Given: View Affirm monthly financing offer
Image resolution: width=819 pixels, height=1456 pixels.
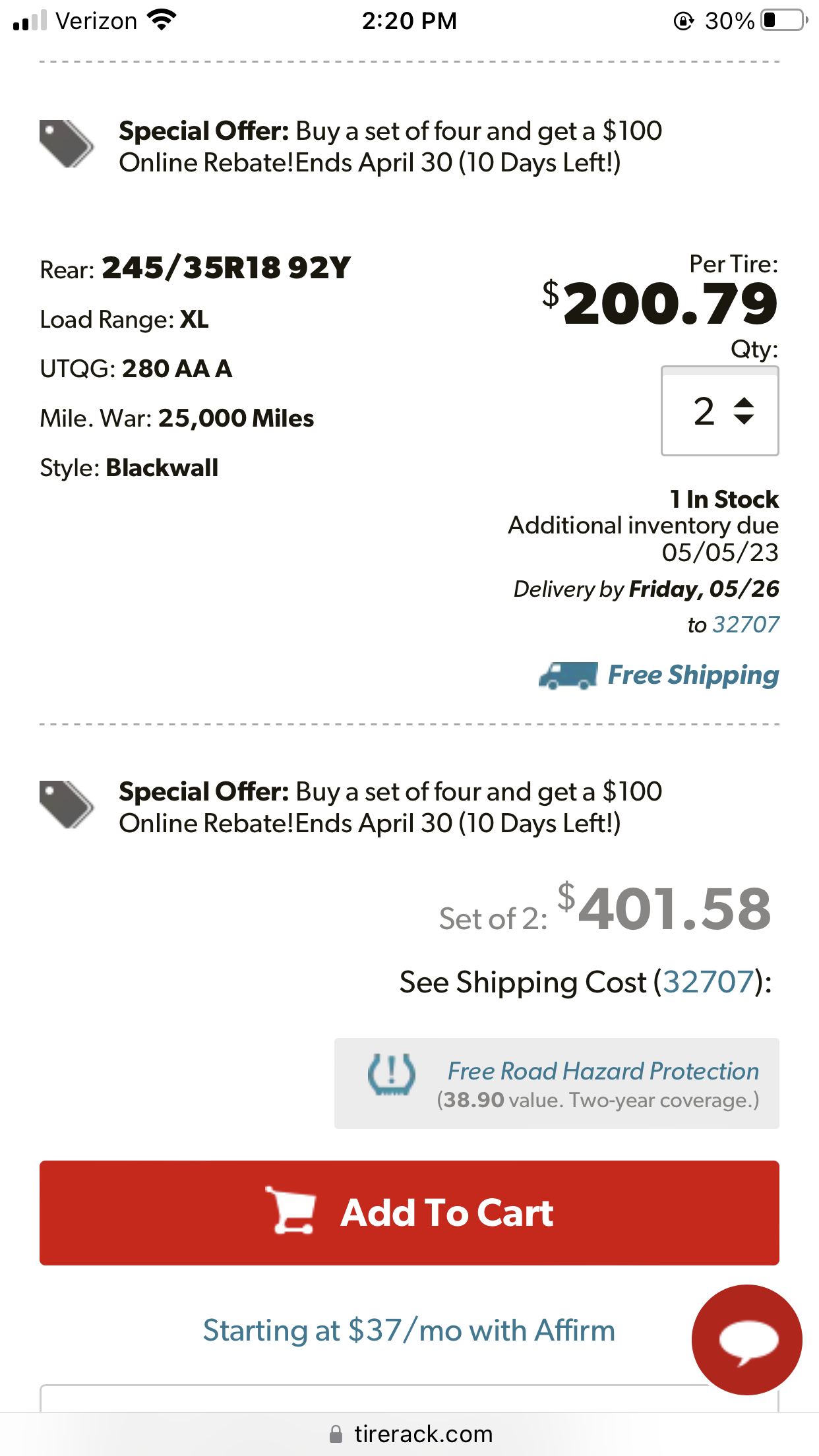Looking at the screenshot, I should (409, 1331).
